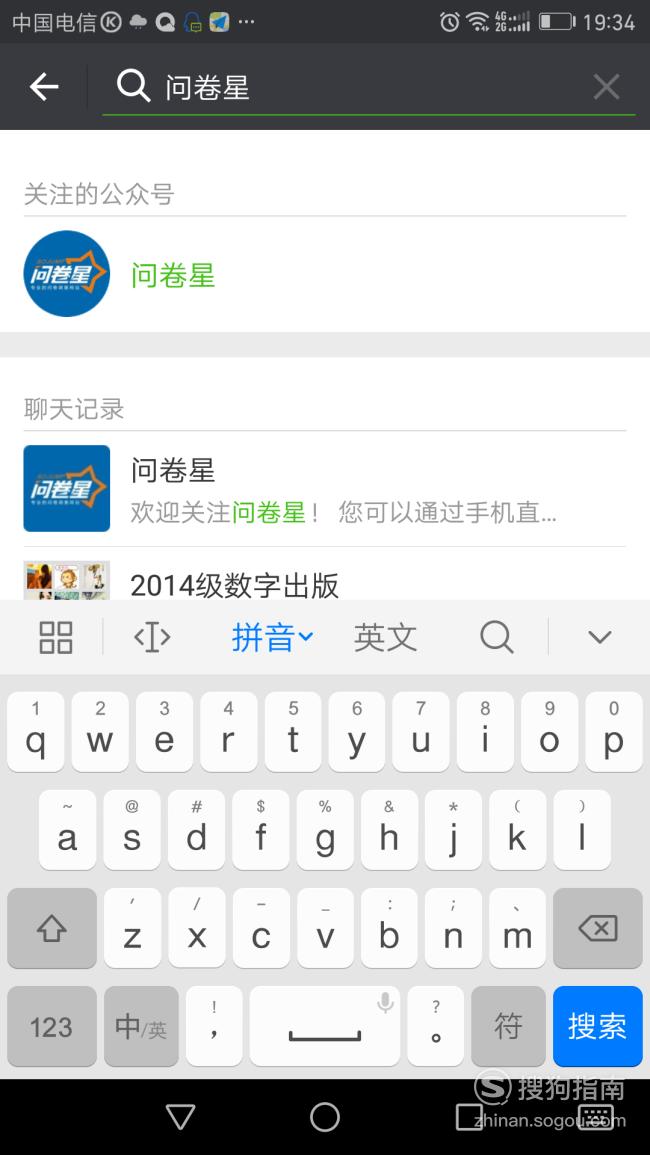Tap the search field containing 问卷星

(368, 88)
